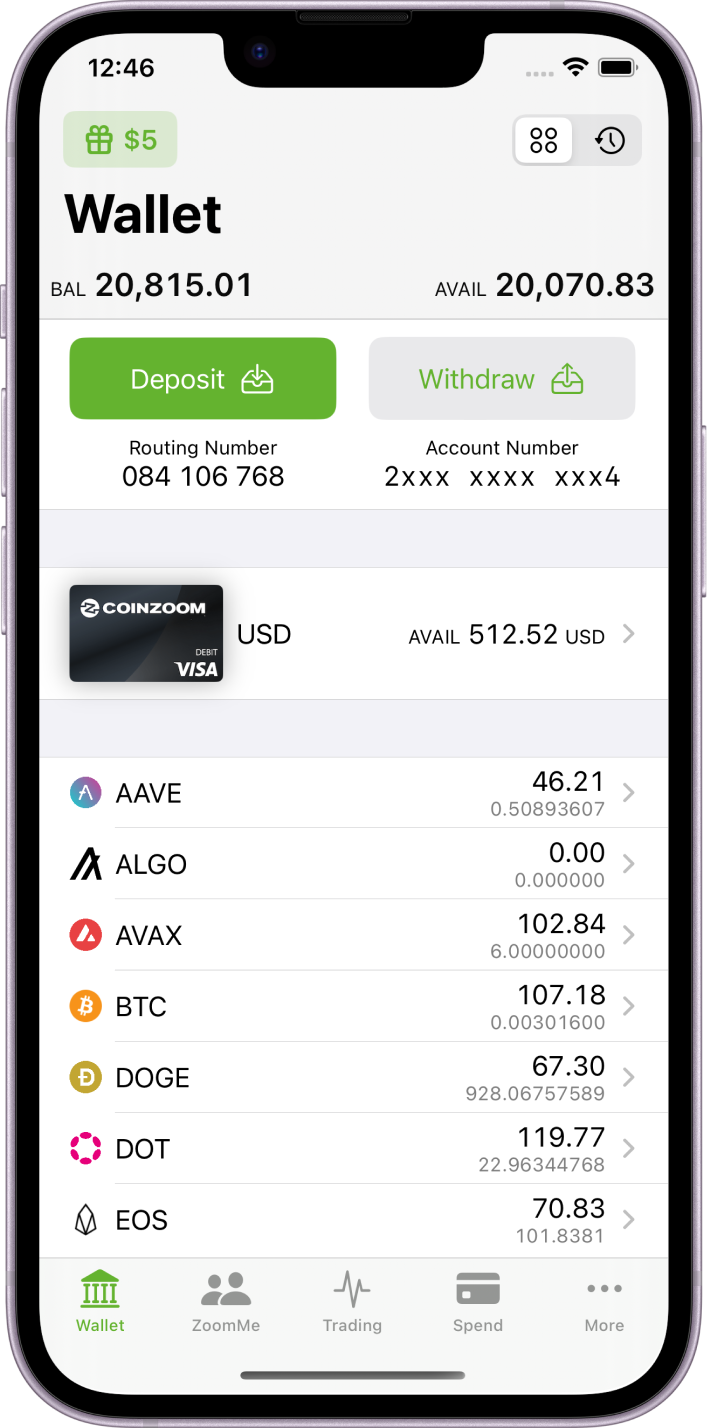Tap the Withdraw button
707x1428 pixels.
[x=502, y=379]
